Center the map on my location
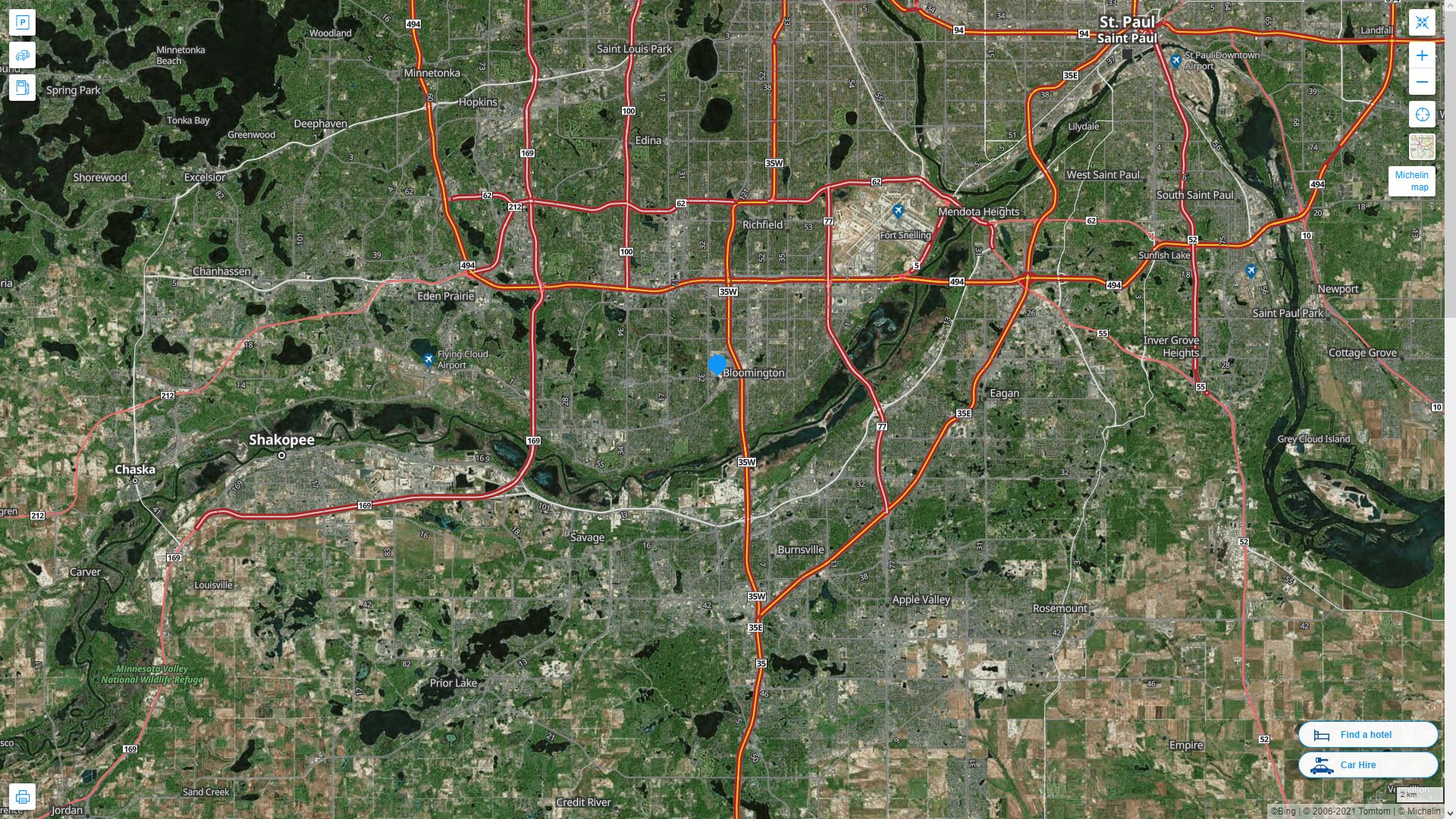 pos(1422,115)
